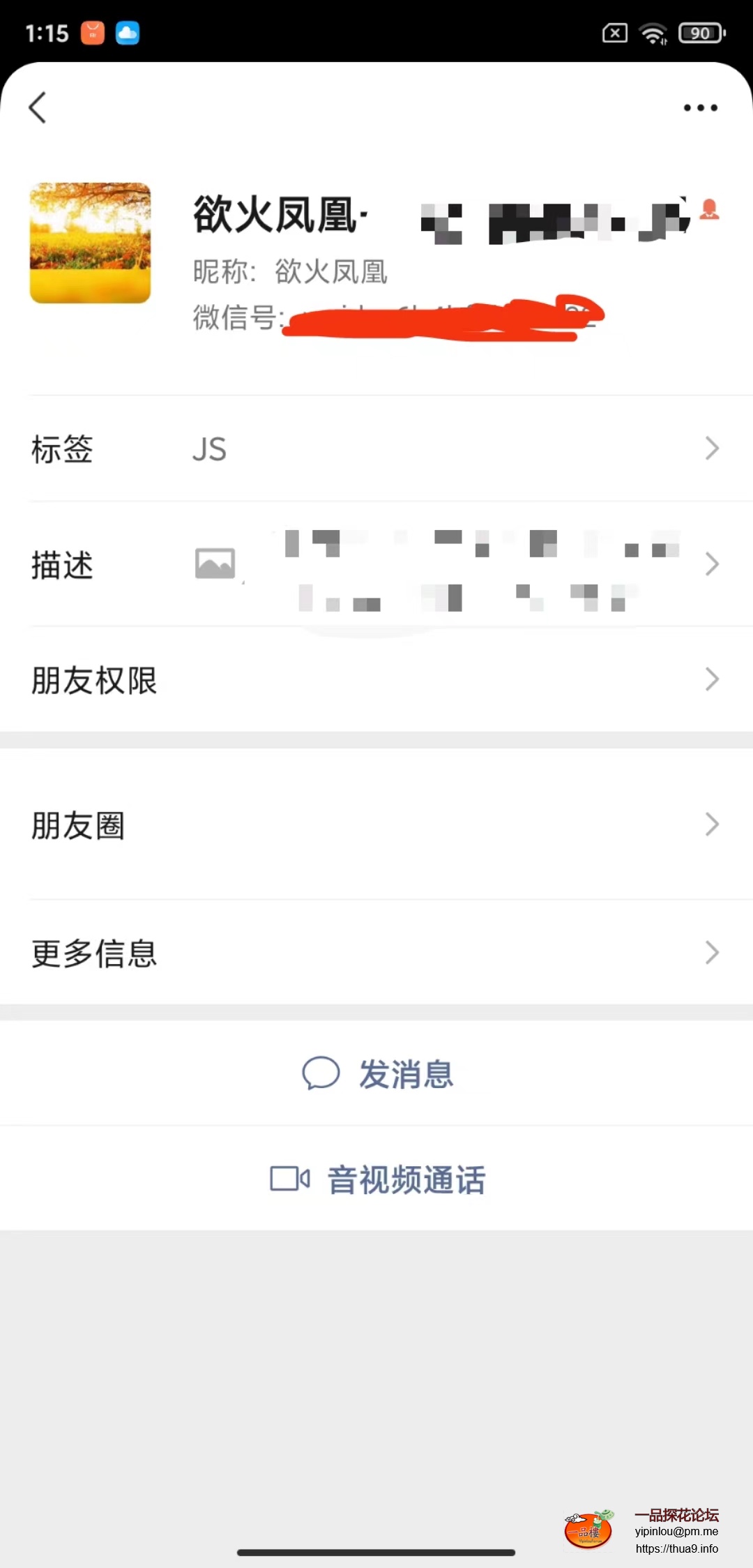The width and height of the screenshot is (753, 1568).
Task: Tap the video camera icon beside 音视频通话
Action: (x=289, y=1179)
